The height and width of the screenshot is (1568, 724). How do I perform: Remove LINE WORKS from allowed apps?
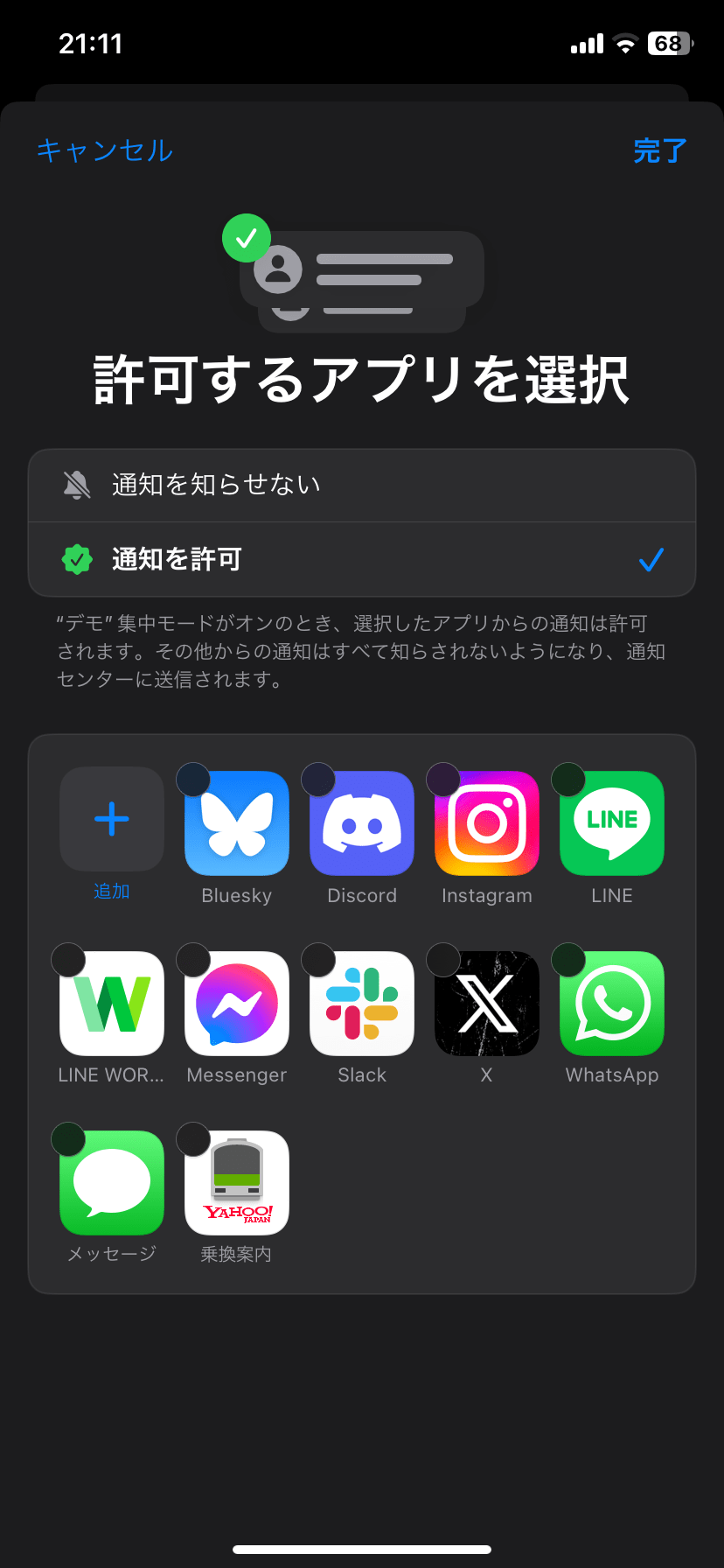(x=68, y=960)
